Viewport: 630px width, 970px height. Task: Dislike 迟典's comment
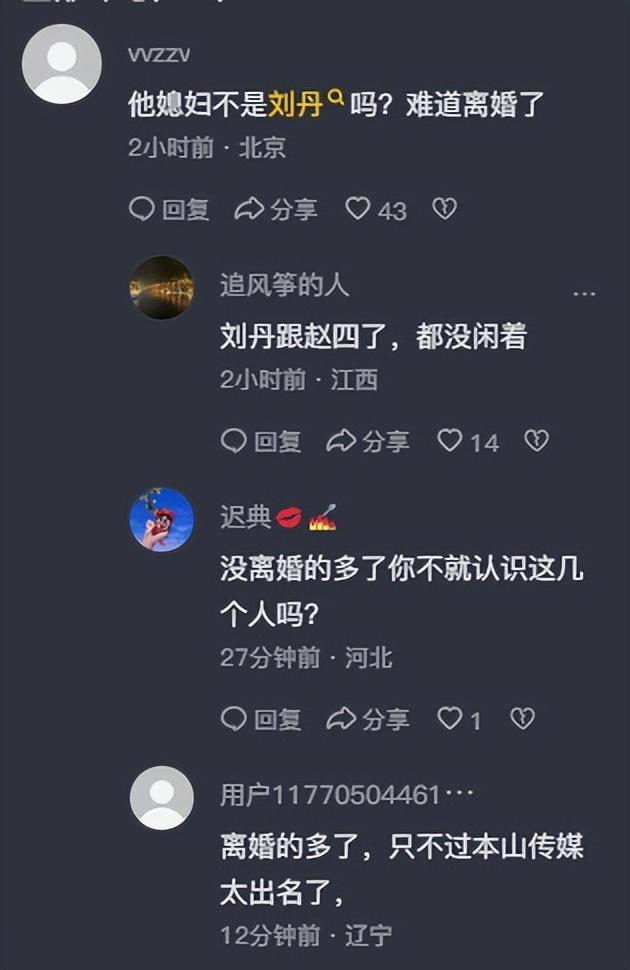[x=522, y=718]
